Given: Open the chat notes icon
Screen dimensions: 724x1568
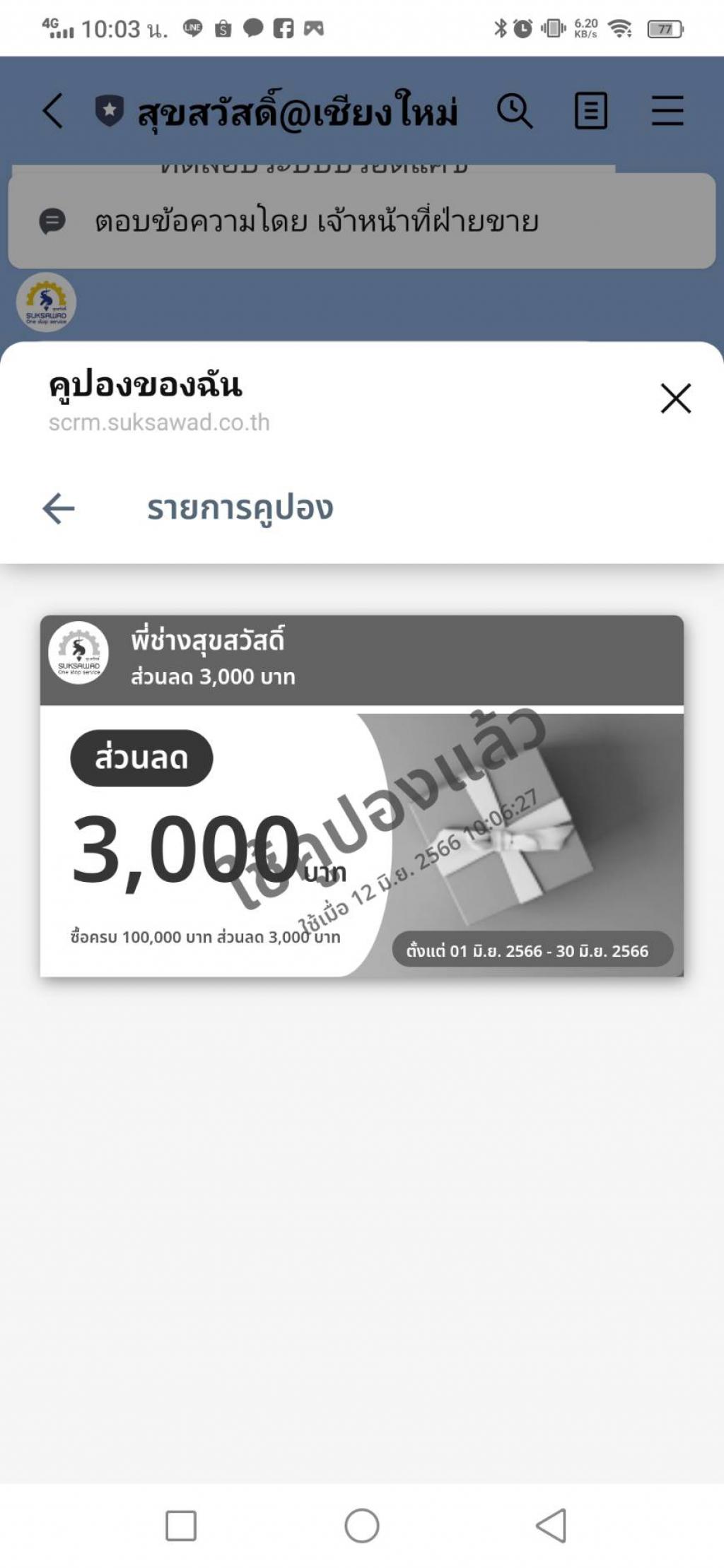Looking at the screenshot, I should (590, 111).
